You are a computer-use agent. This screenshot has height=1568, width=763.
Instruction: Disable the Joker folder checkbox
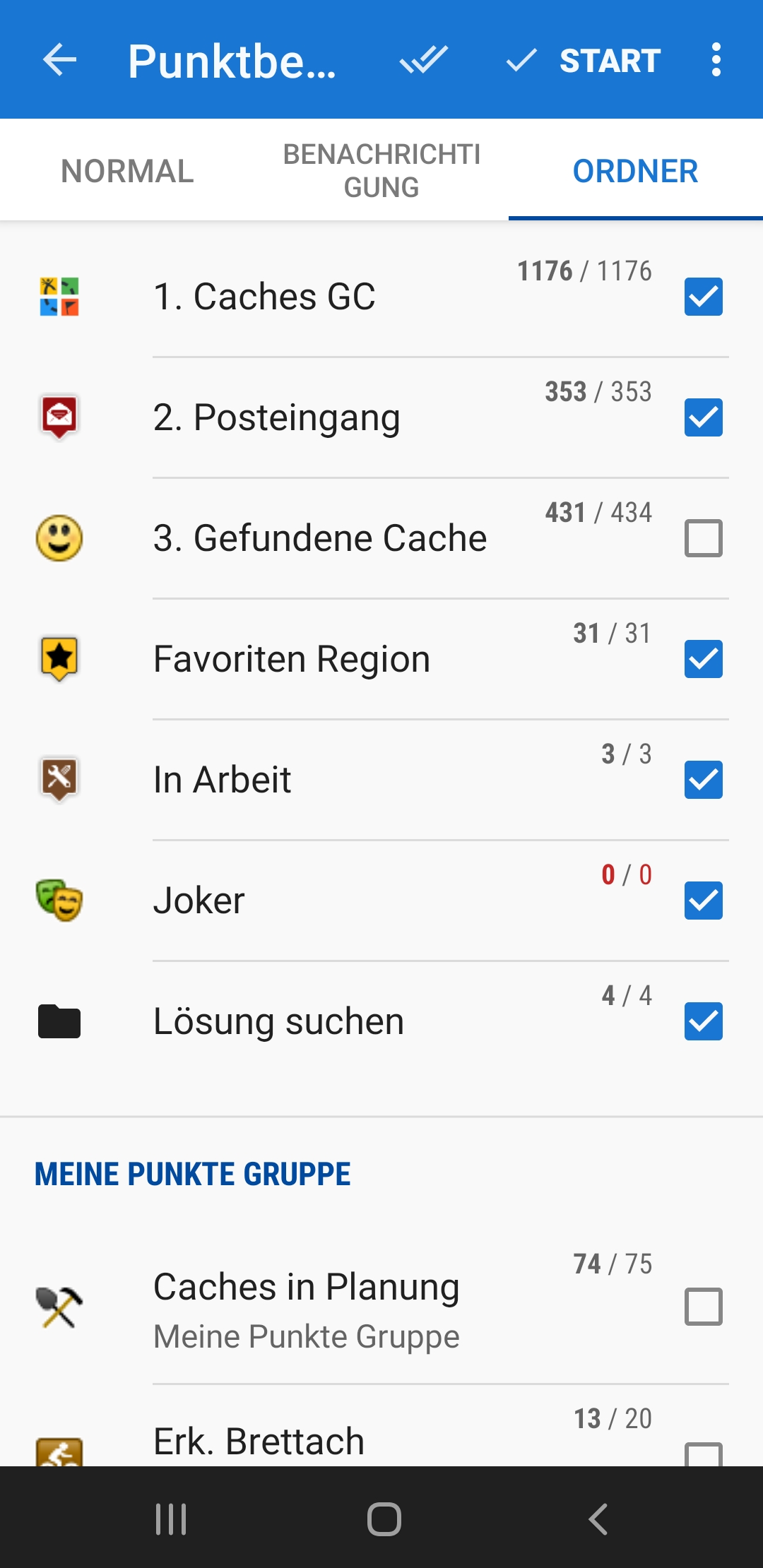pyautogui.click(x=703, y=901)
